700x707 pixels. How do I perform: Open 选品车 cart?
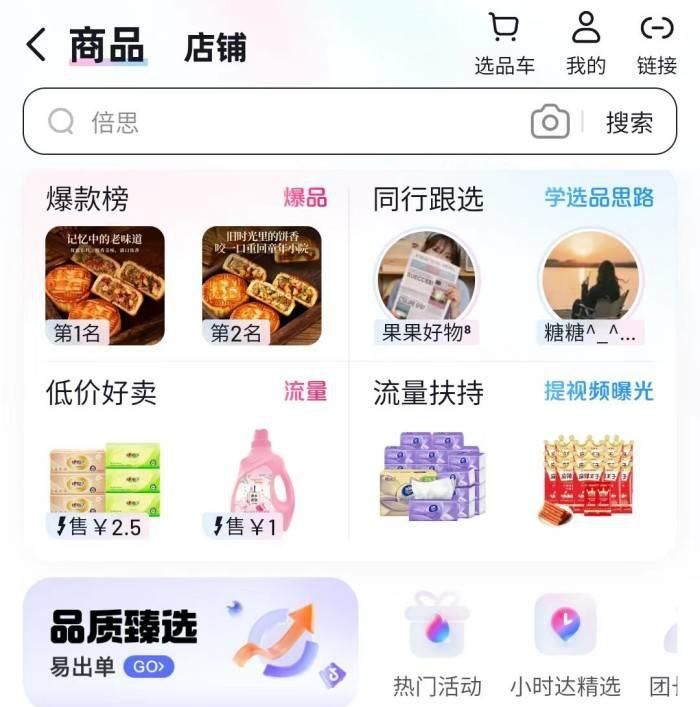pos(504,45)
